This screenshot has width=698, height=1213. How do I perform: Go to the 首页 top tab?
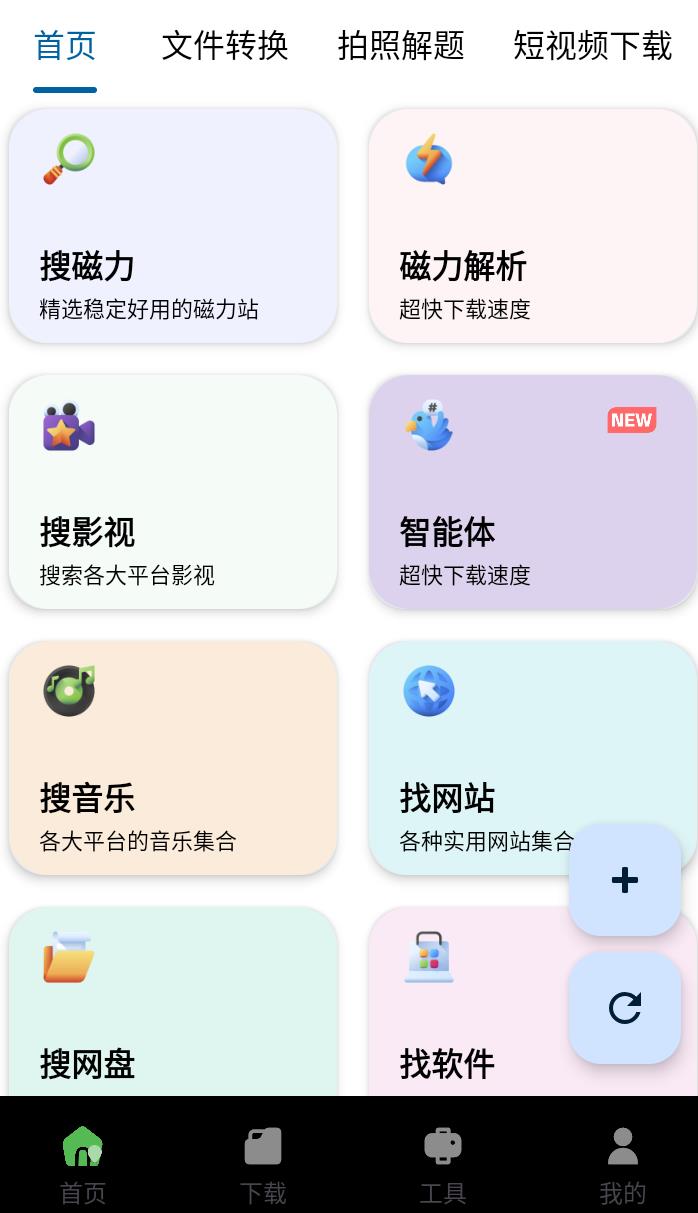[x=65, y=46]
